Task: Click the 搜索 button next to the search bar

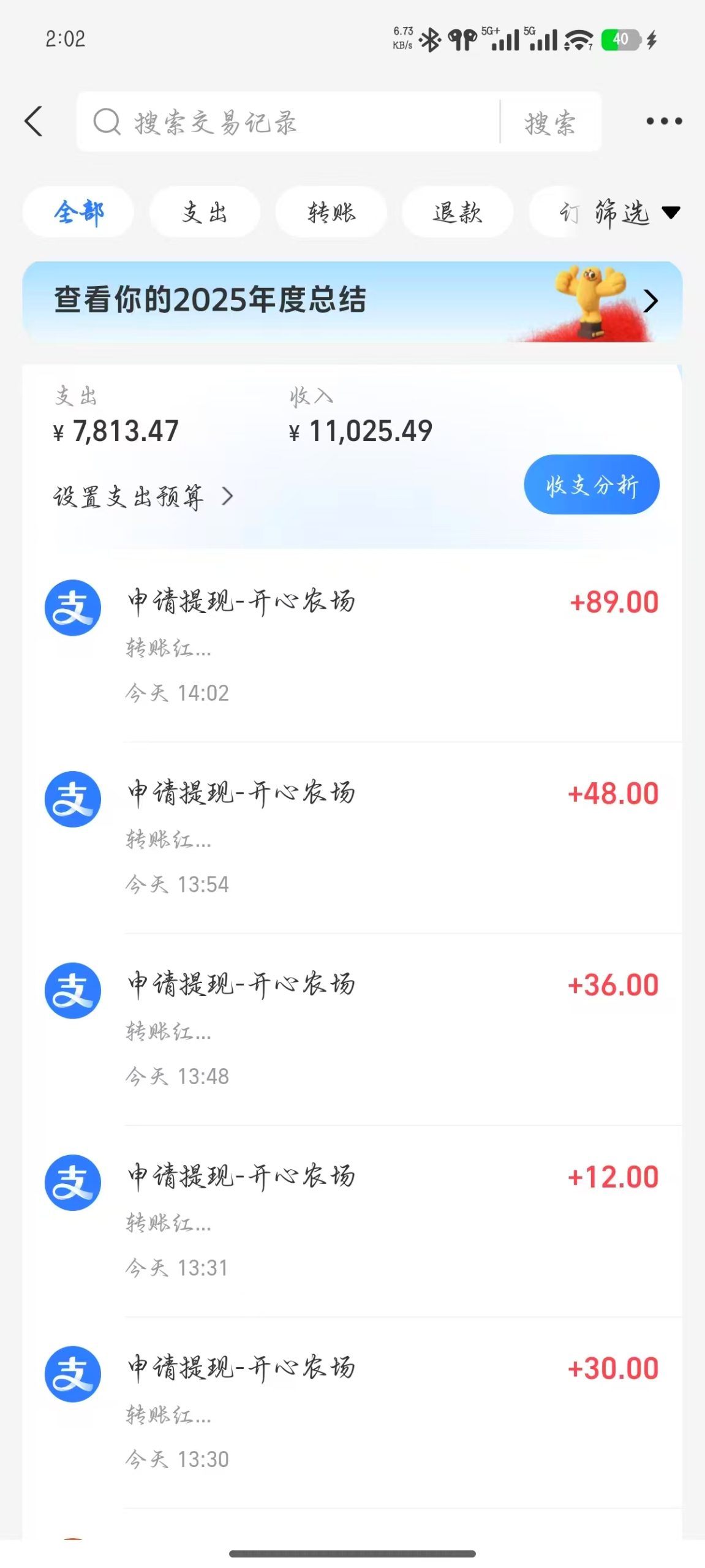Action: click(x=549, y=121)
